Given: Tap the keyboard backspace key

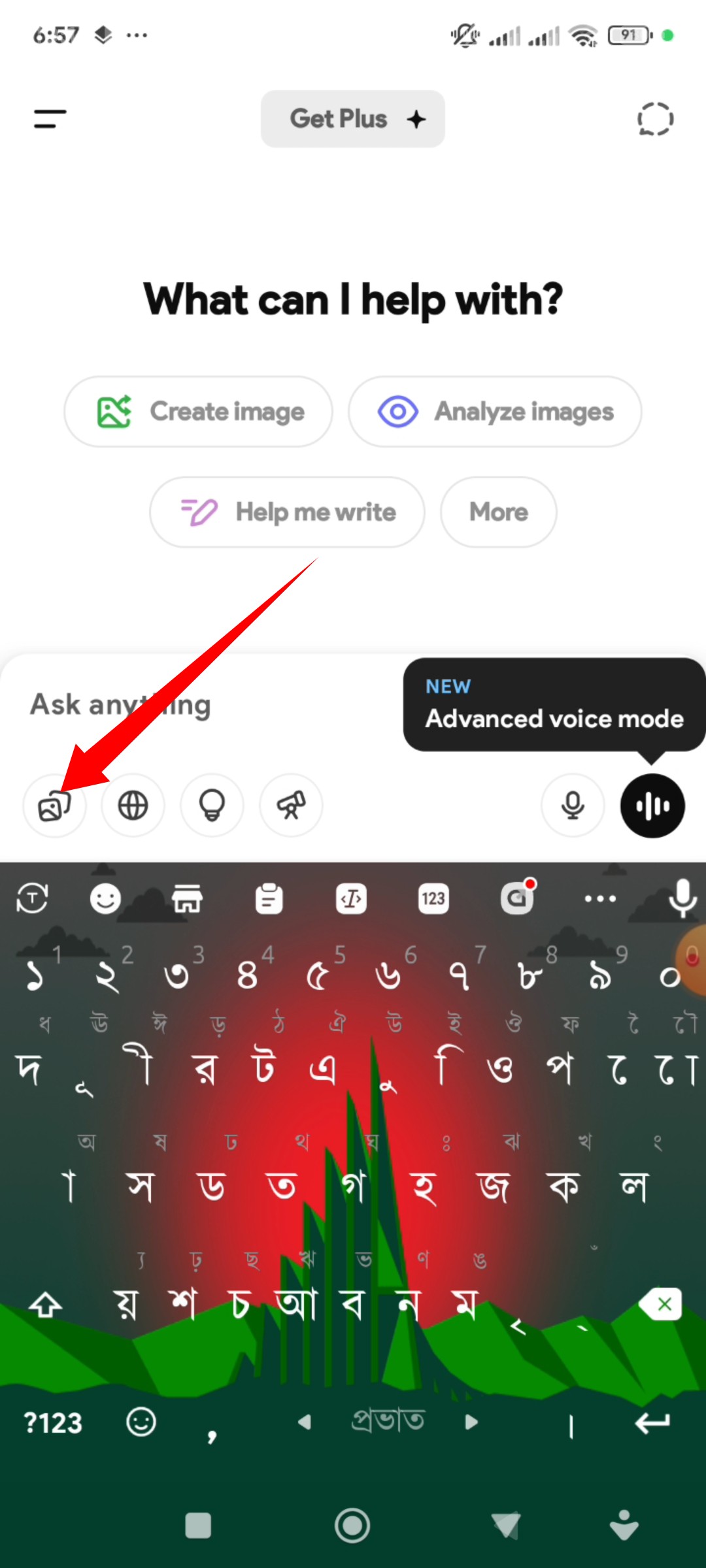Looking at the screenshot, I should [x=660, y=1304].
